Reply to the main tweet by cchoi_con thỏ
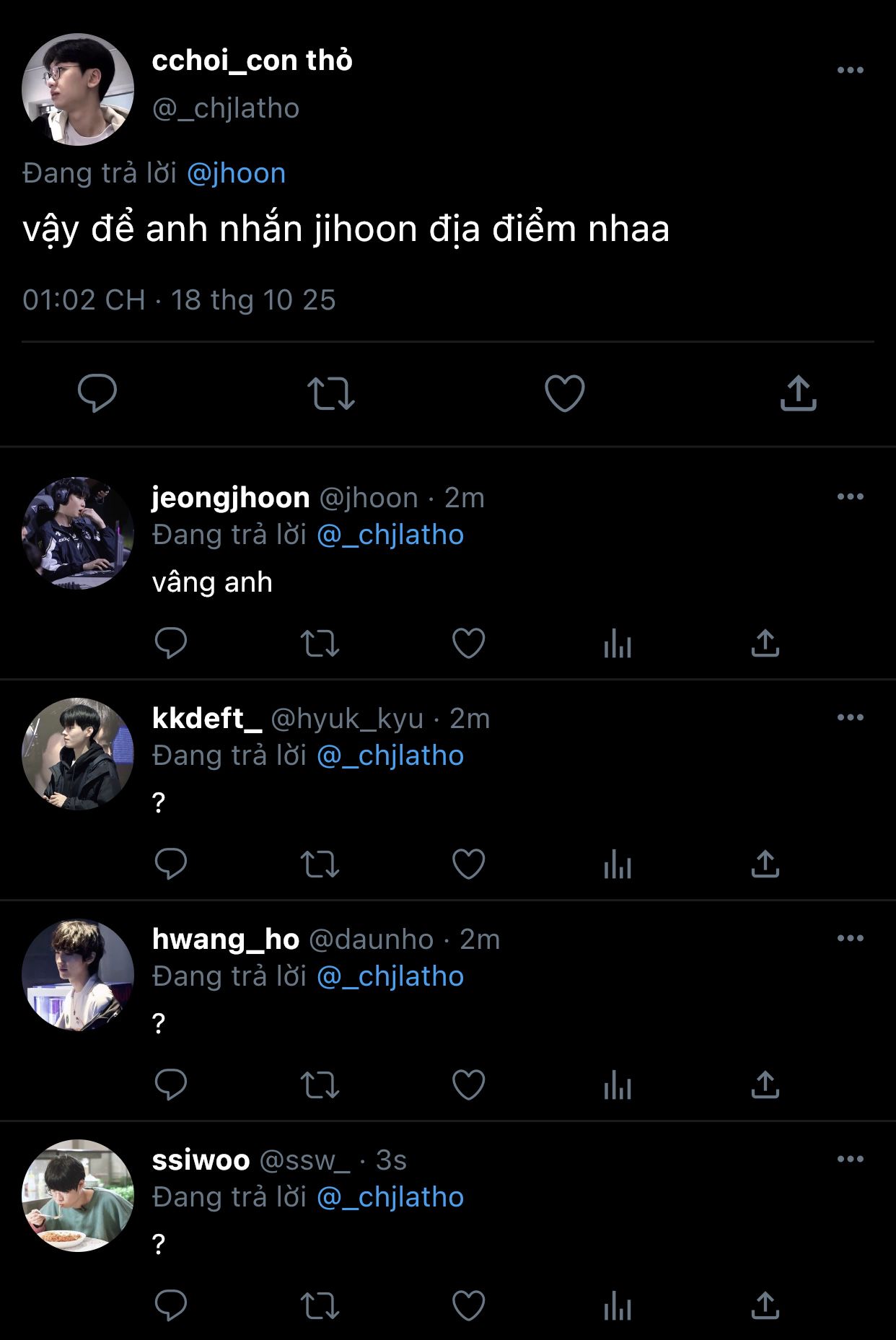The image size is (896, 1340). coord(97,393)
